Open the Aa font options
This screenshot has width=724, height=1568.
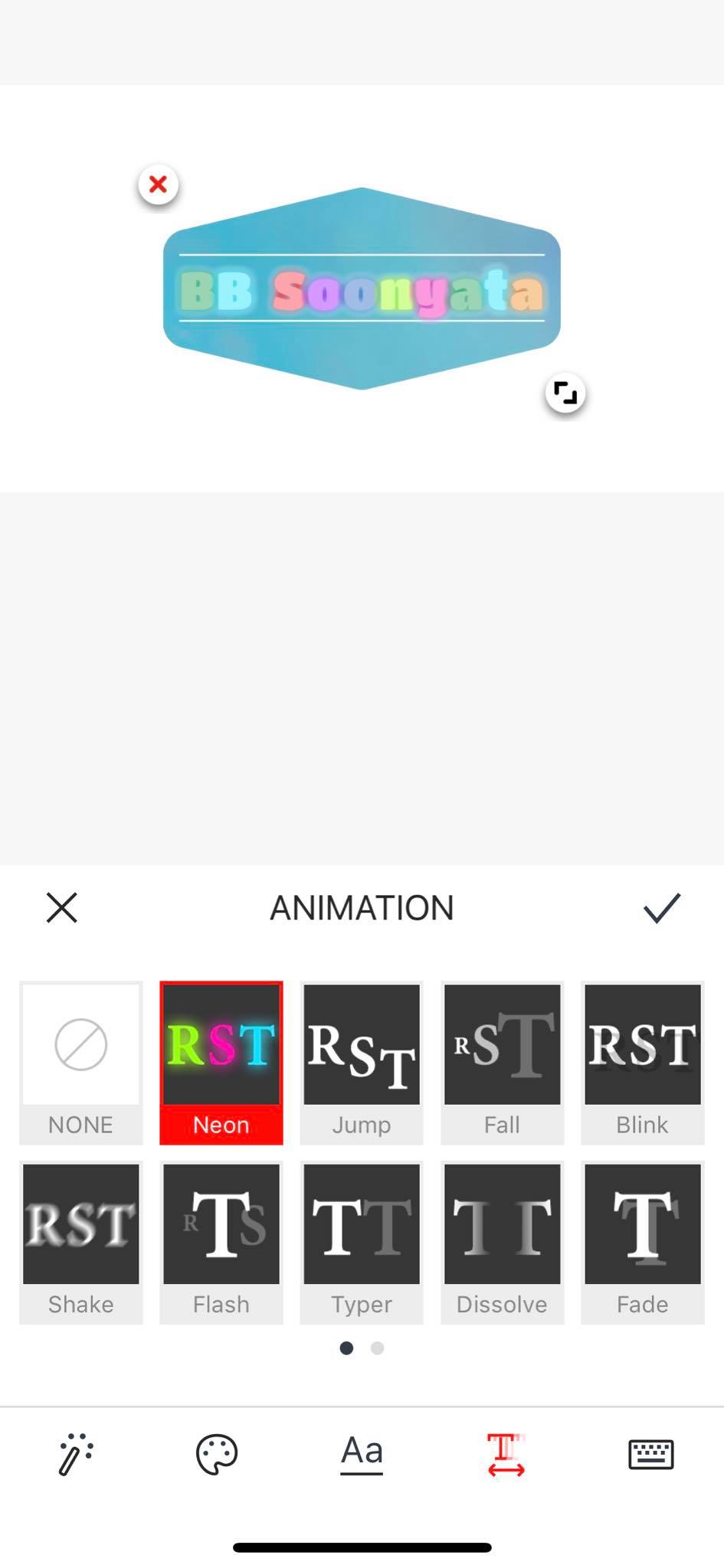point(362,1454)
